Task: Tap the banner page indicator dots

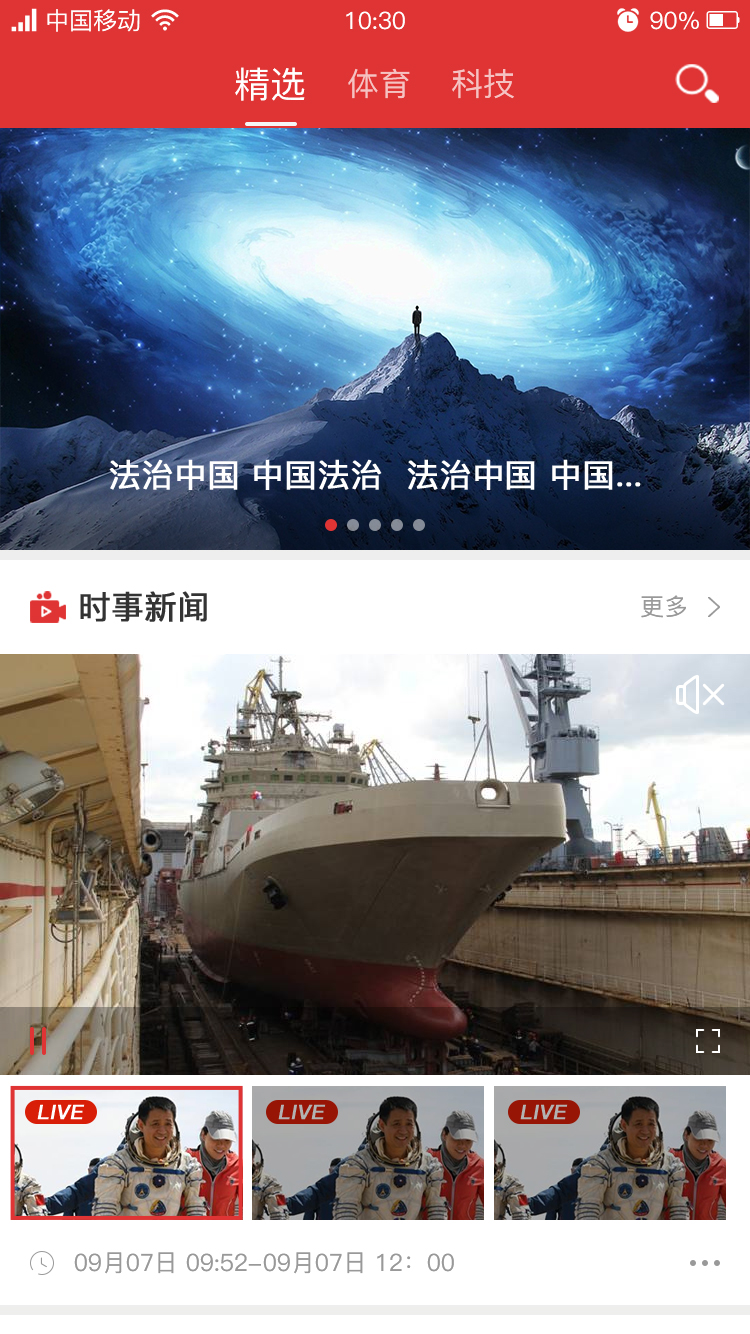Action: tap(375, 525)
